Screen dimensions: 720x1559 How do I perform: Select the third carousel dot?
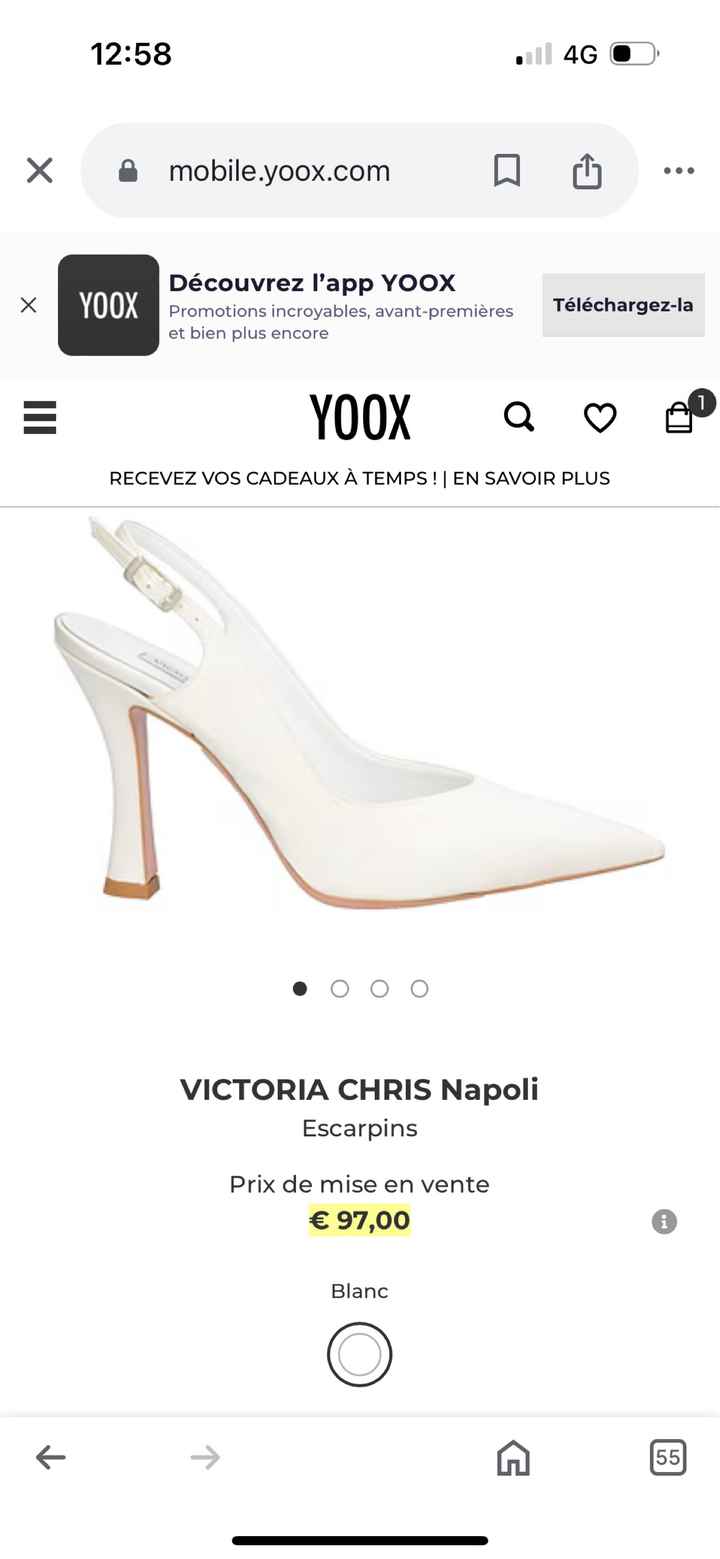tap(380, 988)
